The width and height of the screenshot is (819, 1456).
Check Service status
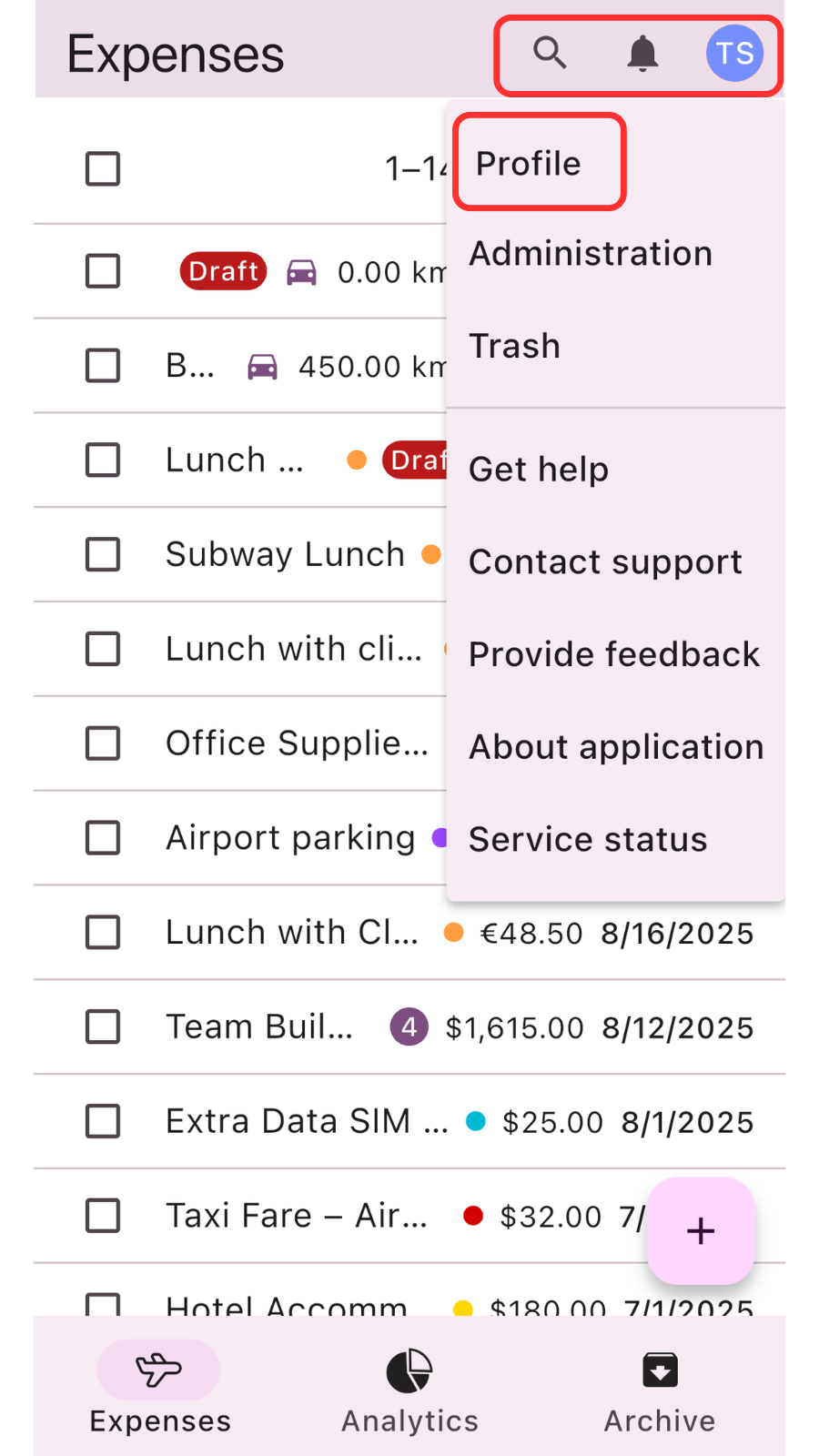(588, 839)
